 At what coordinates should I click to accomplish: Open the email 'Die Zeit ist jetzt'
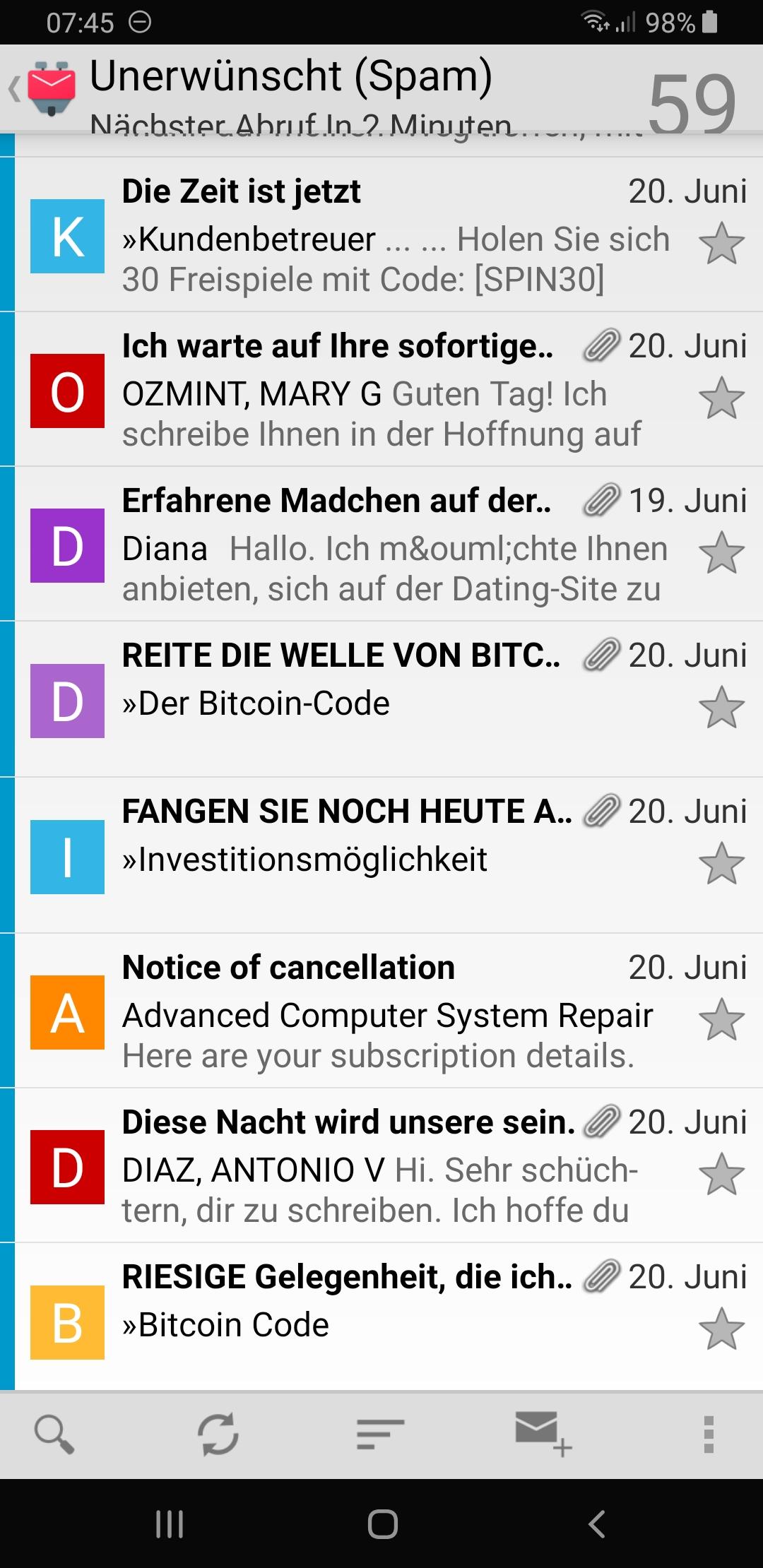coord(389,234)
